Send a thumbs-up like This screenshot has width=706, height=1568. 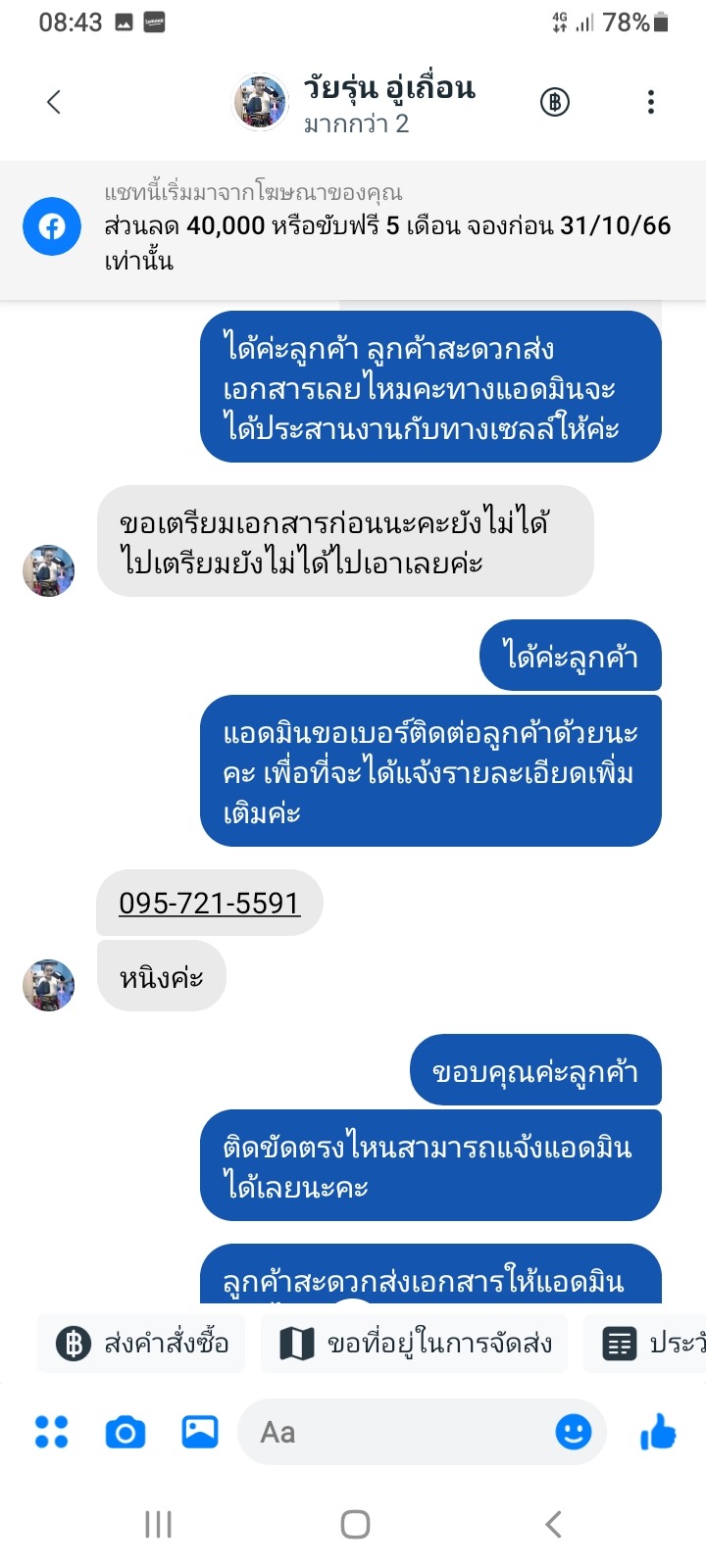pyautogui.click(x=658, y=1432)
